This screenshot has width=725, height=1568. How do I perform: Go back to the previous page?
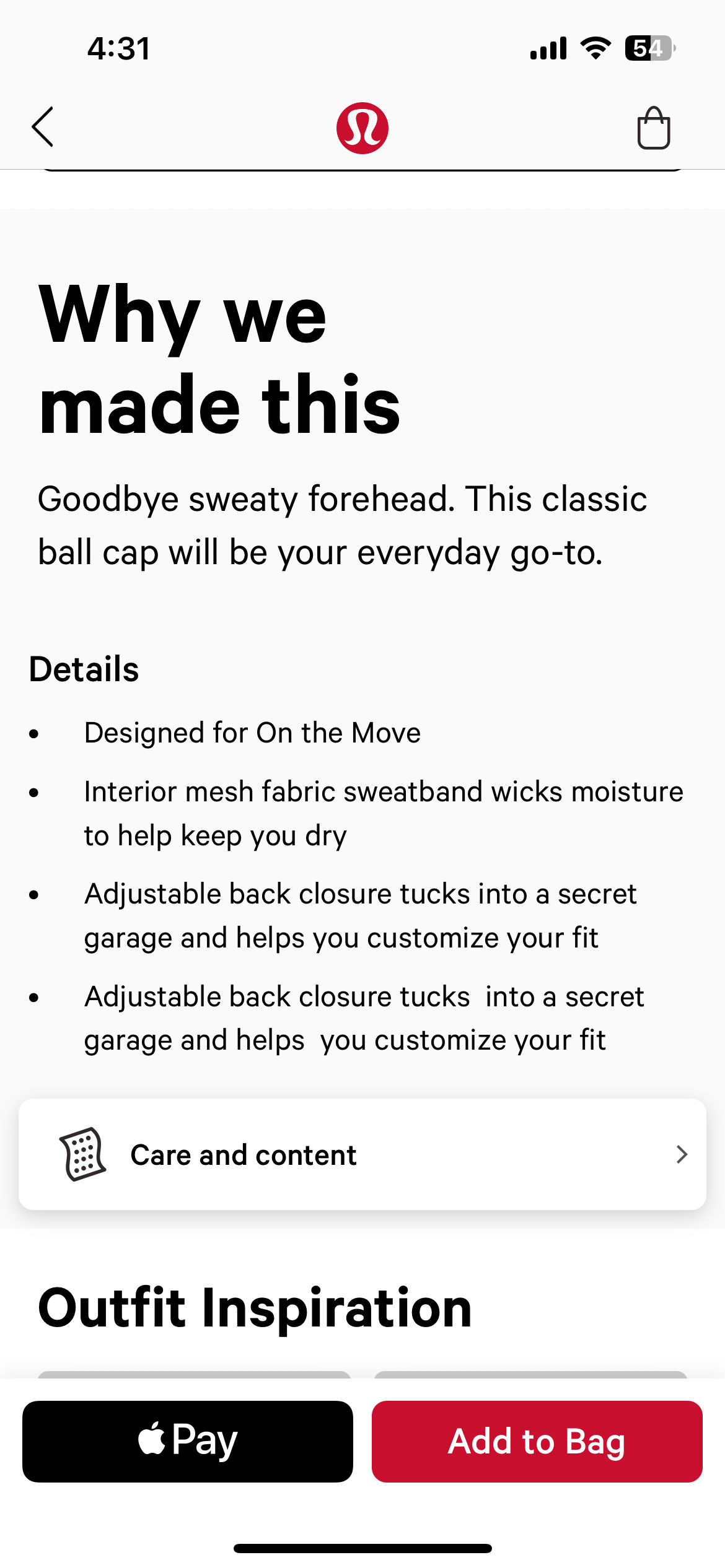pos(43,127)
